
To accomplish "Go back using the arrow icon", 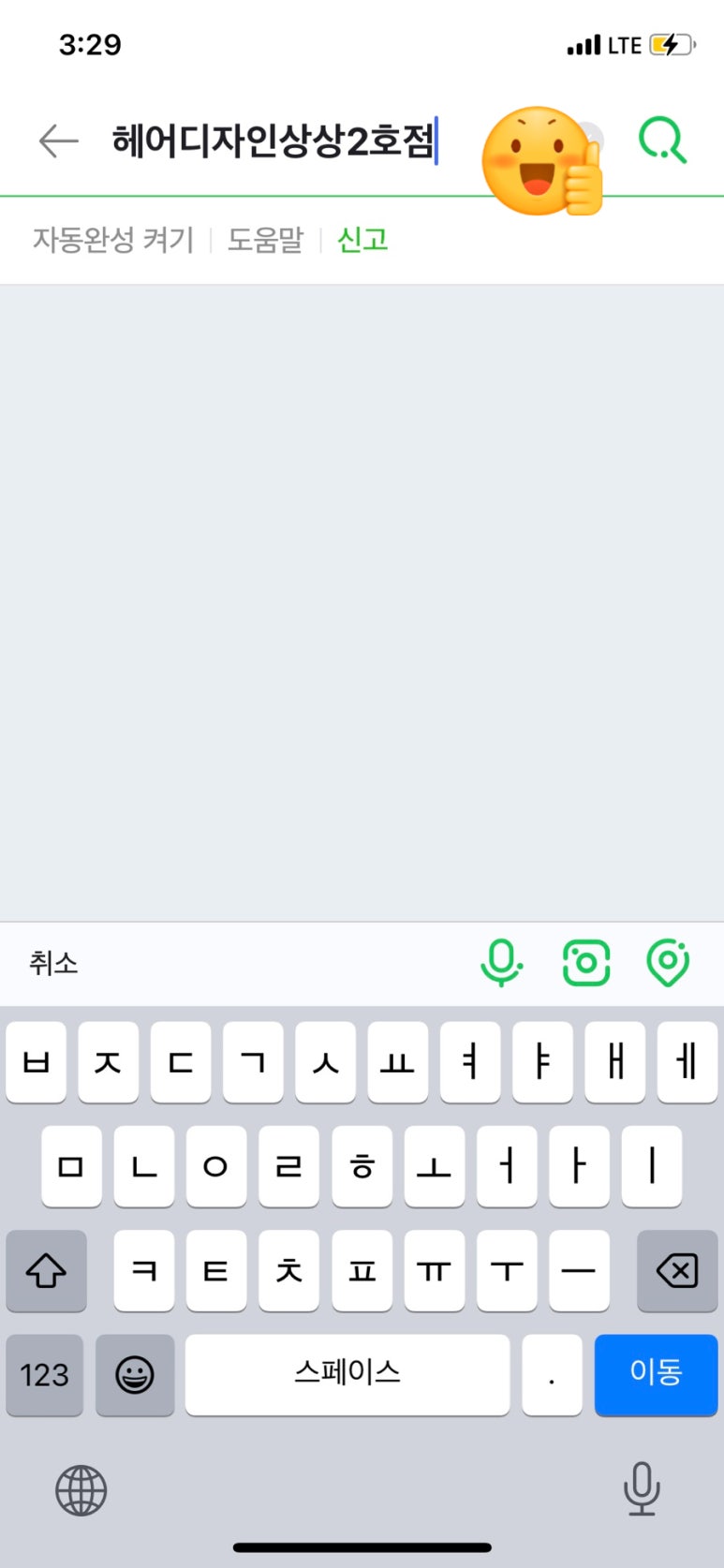I will click(58, 141).
